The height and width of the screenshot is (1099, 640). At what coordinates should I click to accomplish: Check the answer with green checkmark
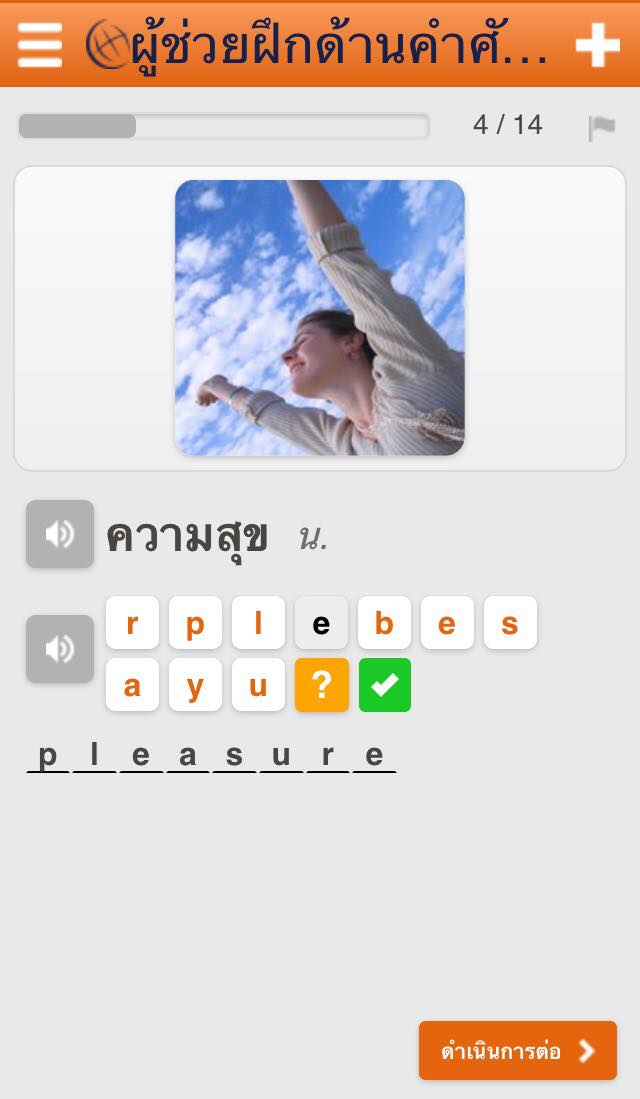point(385,685)
